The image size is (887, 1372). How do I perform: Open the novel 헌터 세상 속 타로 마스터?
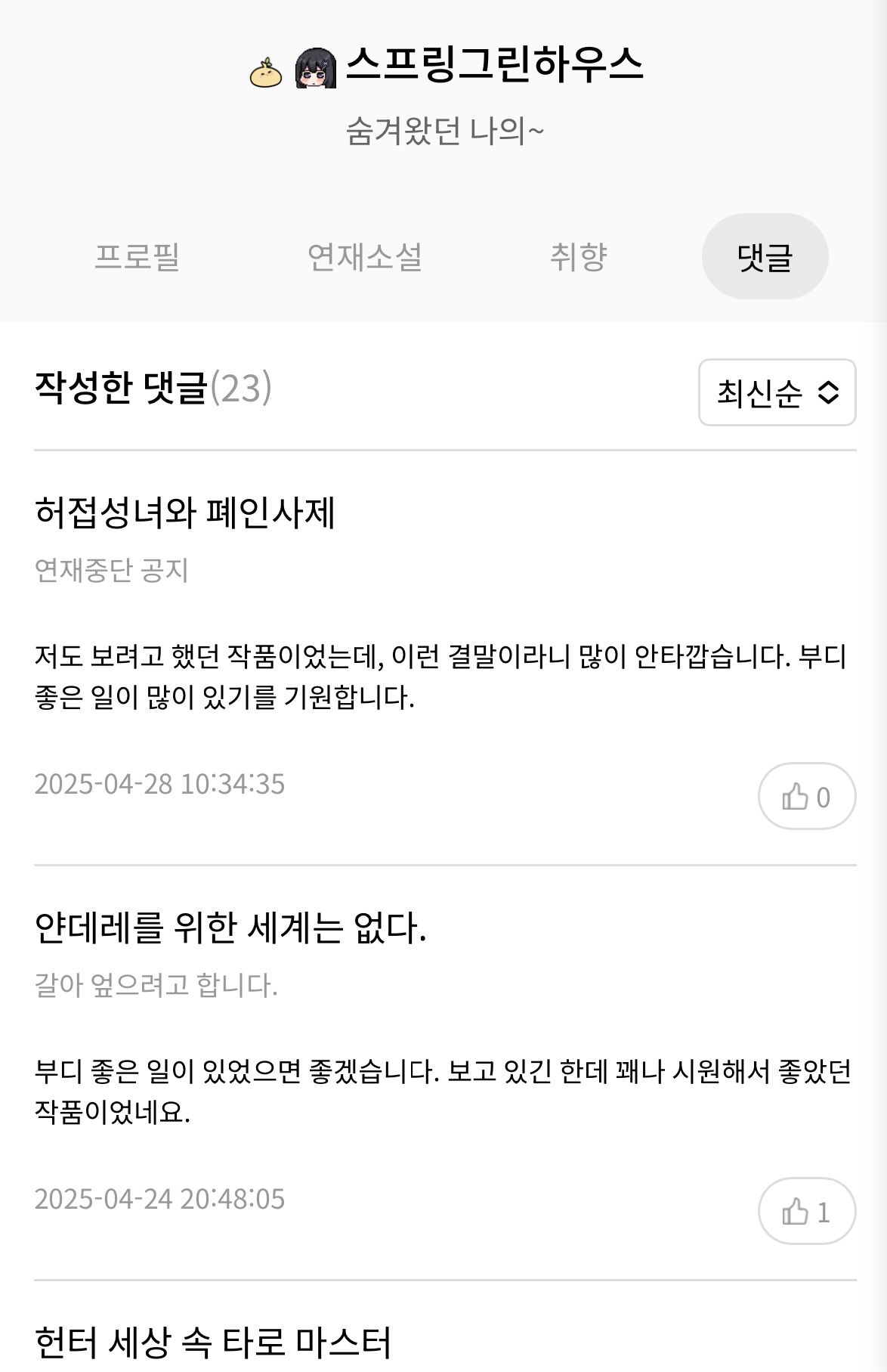(x=213, y=1343)
